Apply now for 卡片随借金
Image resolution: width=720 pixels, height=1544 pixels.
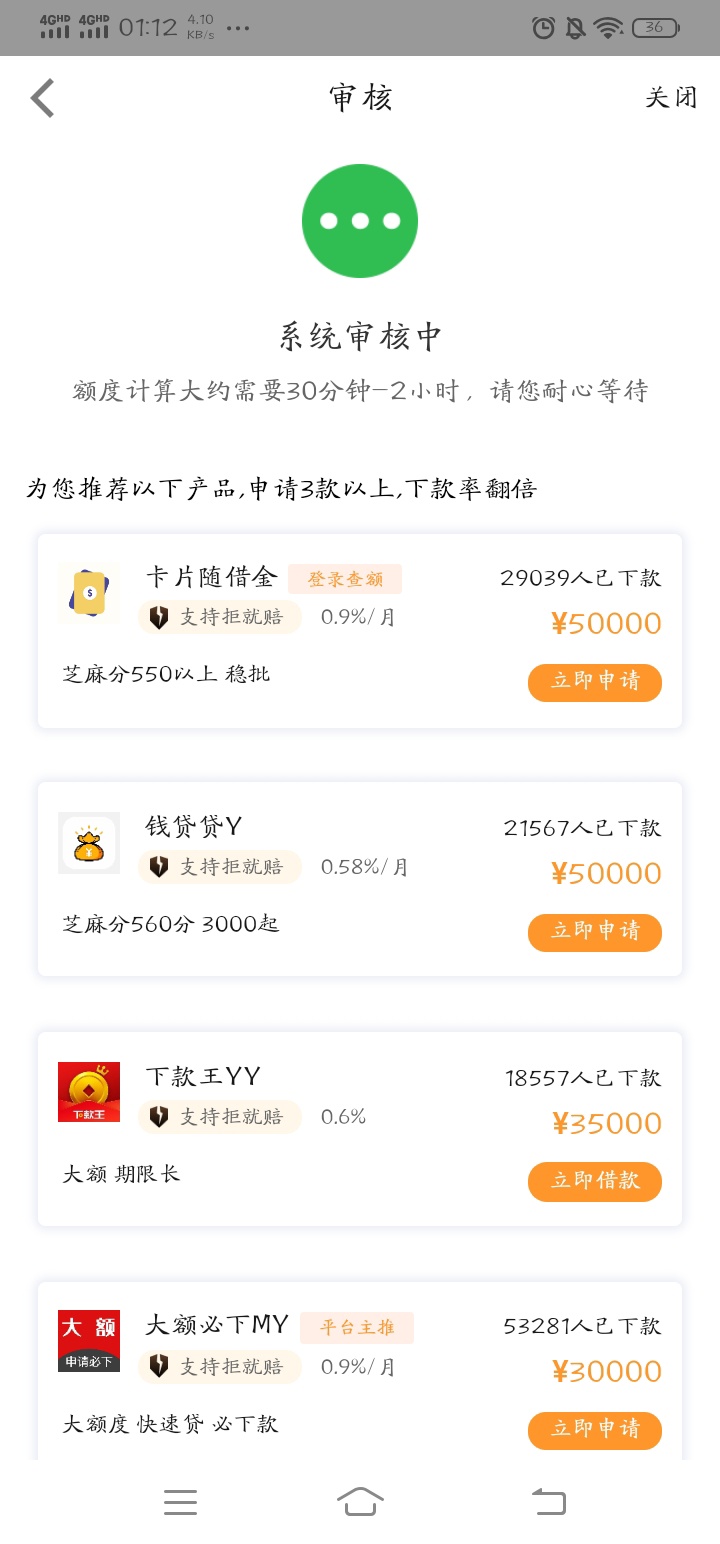tap(595, 682)
